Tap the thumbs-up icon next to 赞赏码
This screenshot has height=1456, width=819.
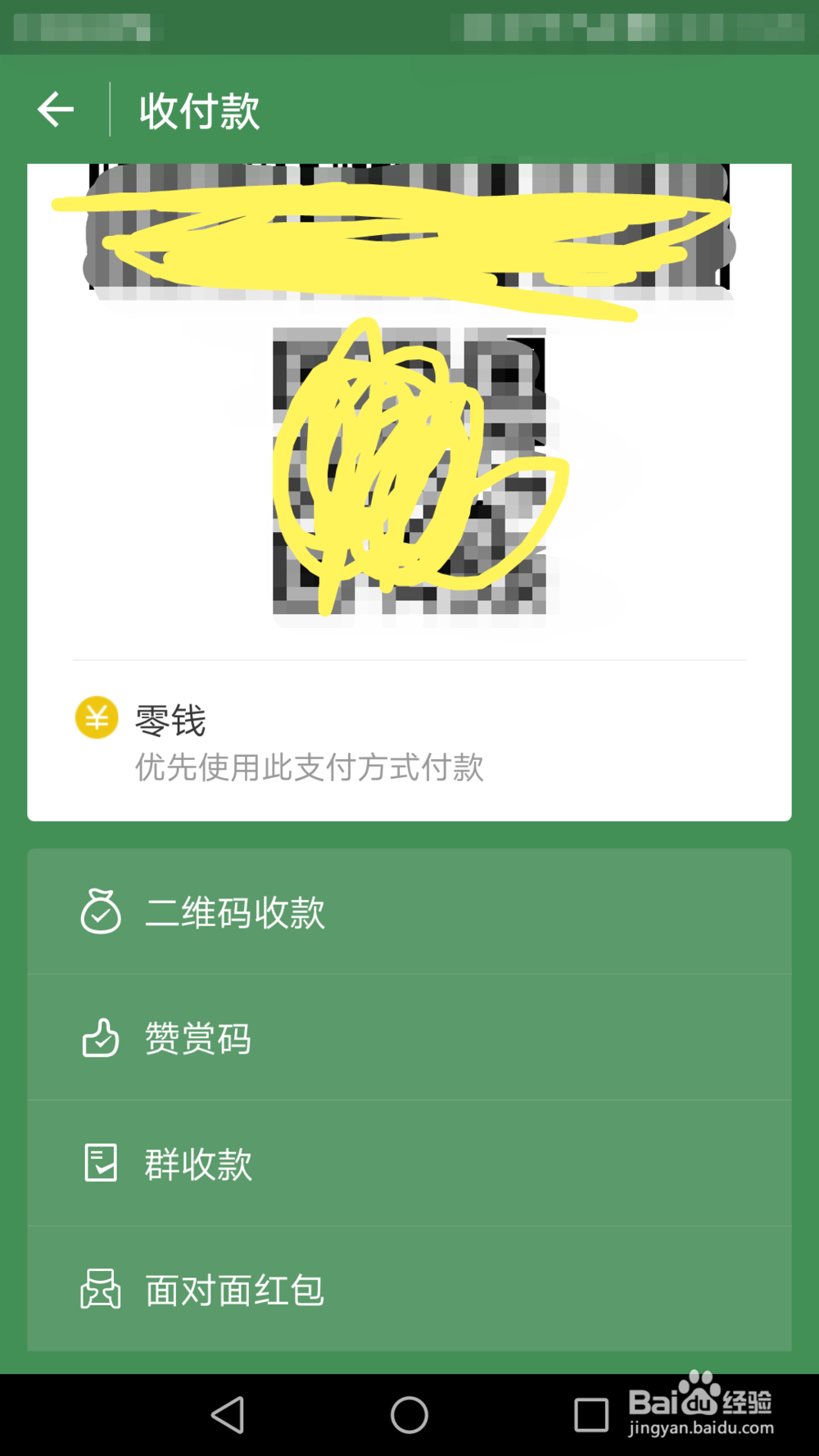100,1038
